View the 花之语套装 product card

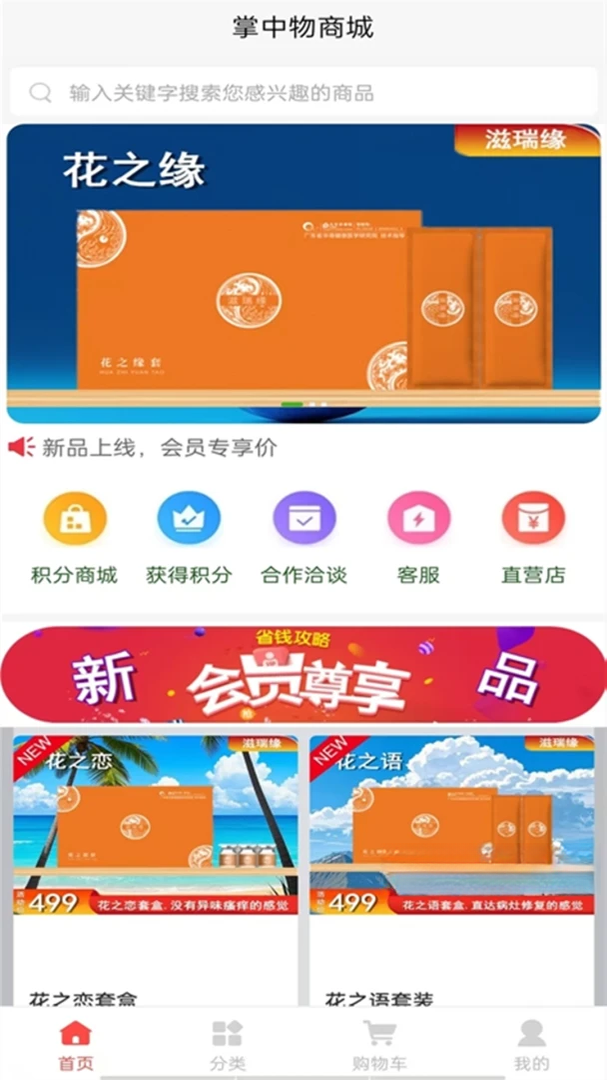(x=452, y=870)
